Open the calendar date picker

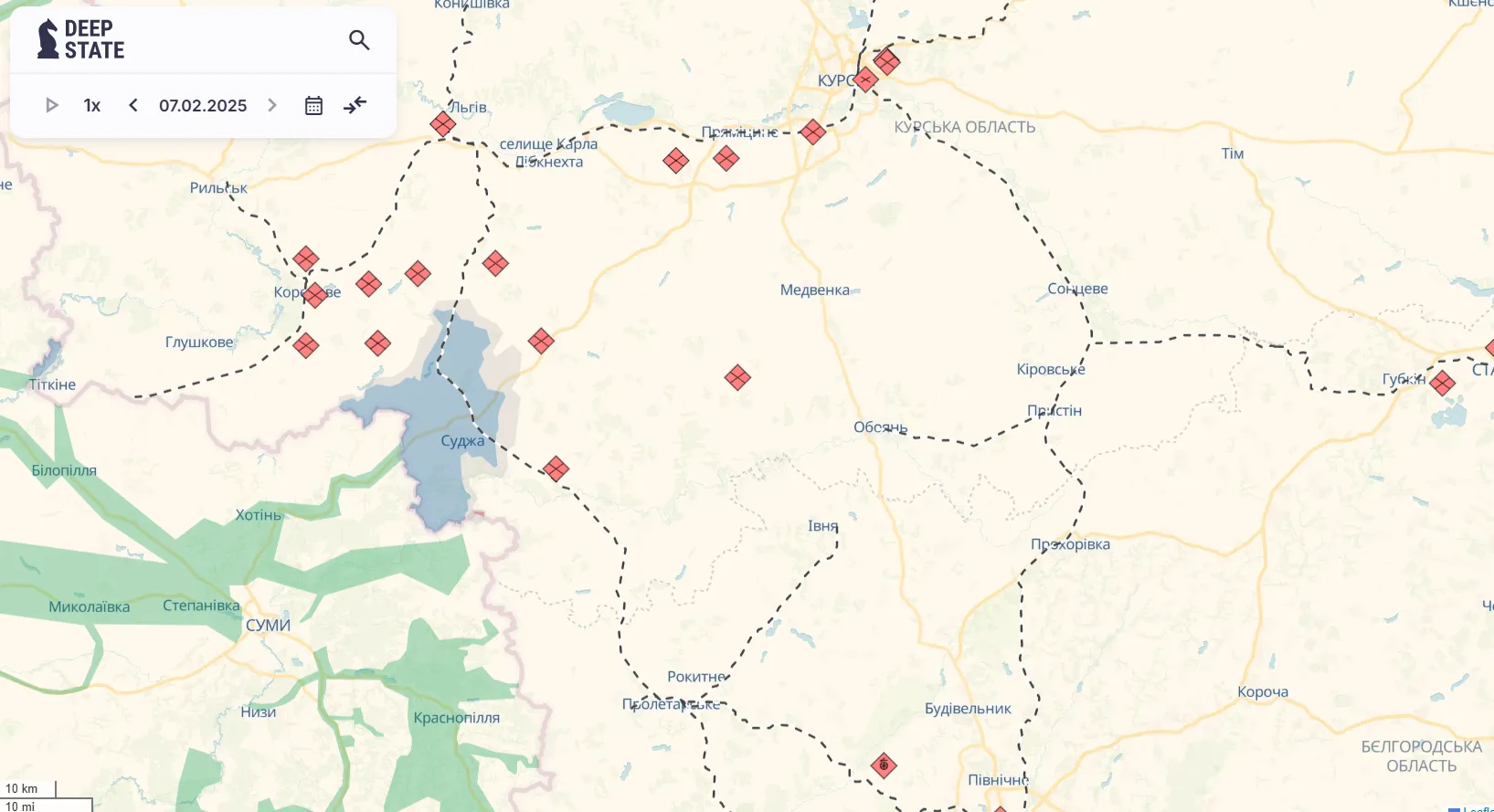click(x=313, y=105)
